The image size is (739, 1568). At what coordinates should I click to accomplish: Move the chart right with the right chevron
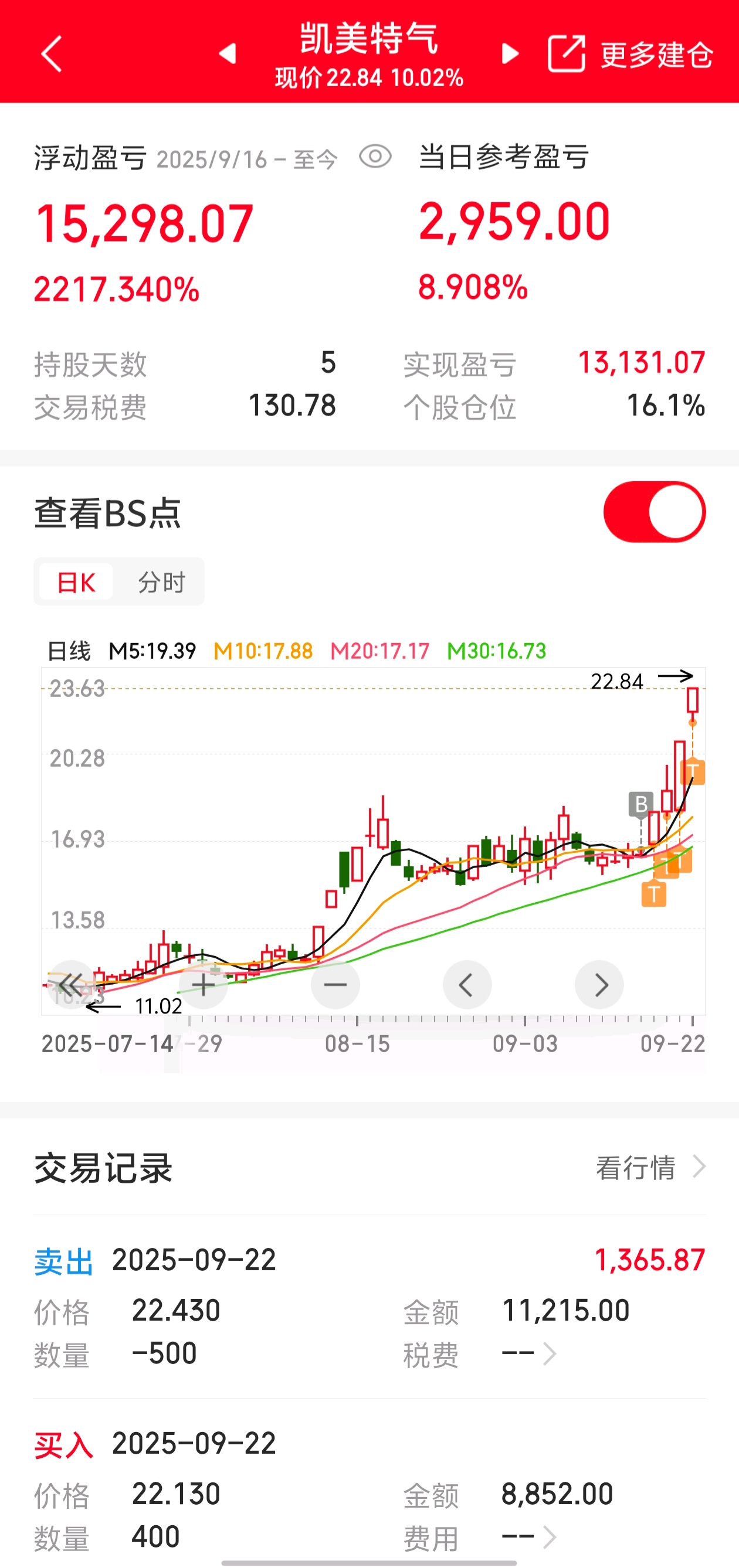coord(599,984)
